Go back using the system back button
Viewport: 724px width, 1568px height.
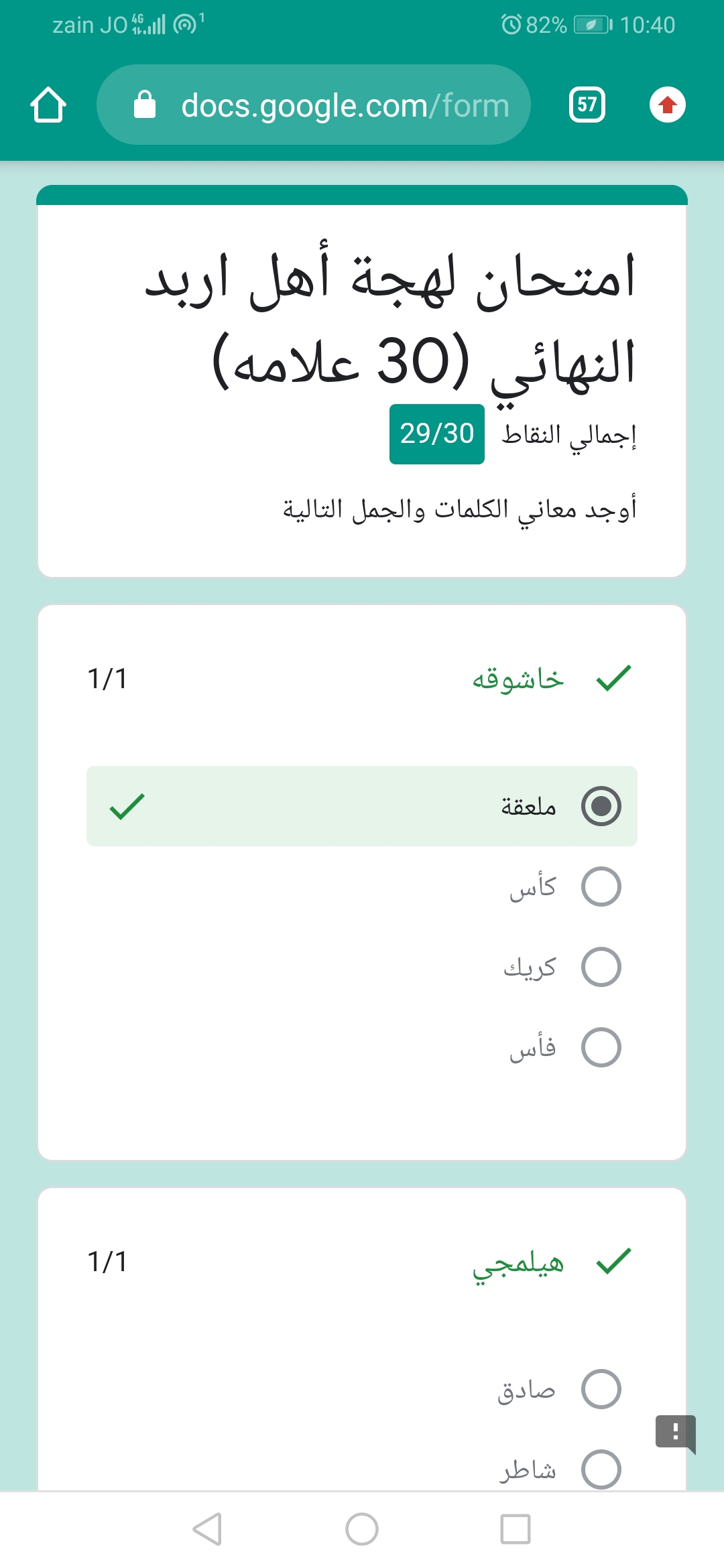[x=207, y=1529]
